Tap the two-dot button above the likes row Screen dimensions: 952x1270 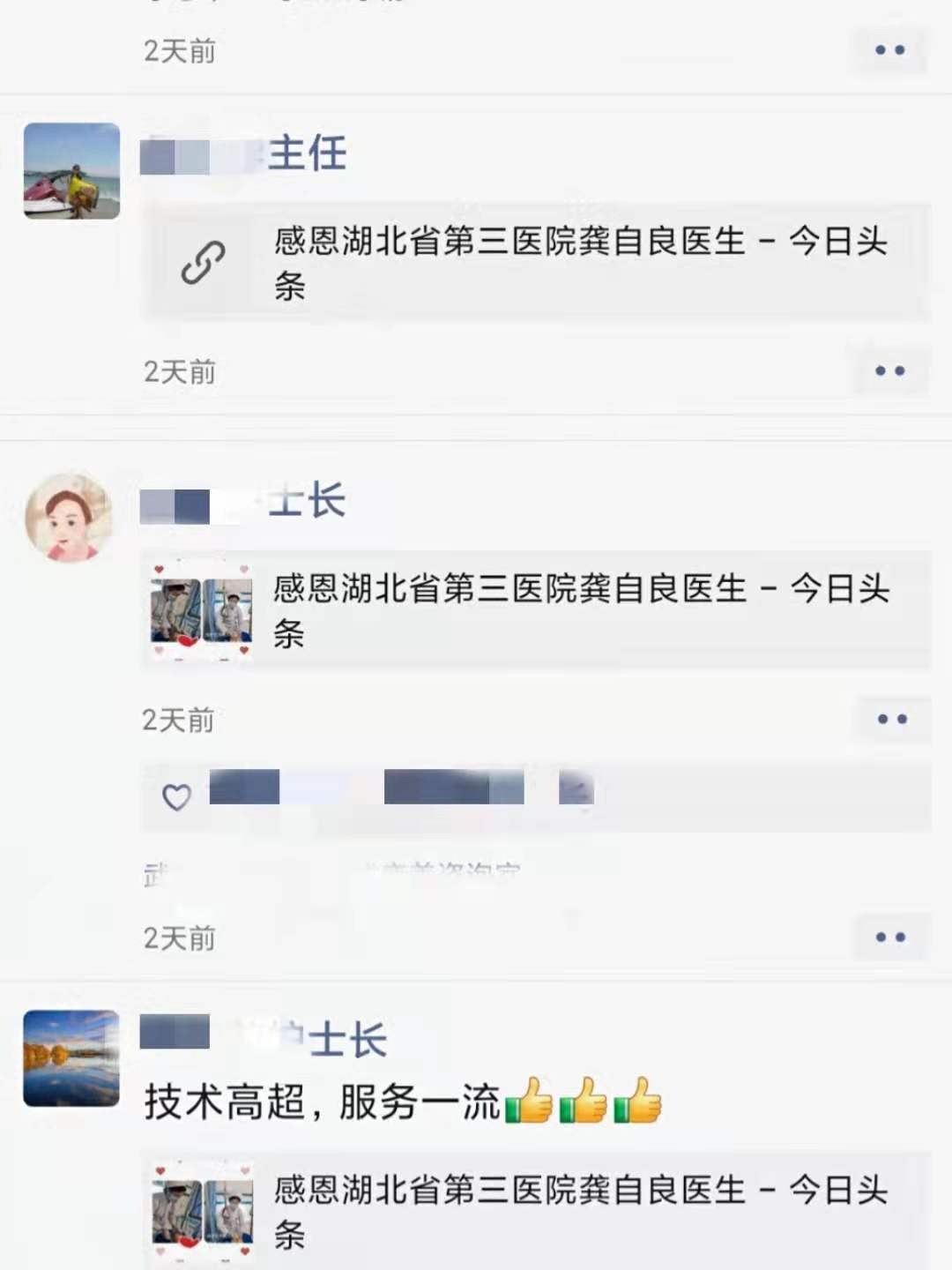[x=891, y=720]
